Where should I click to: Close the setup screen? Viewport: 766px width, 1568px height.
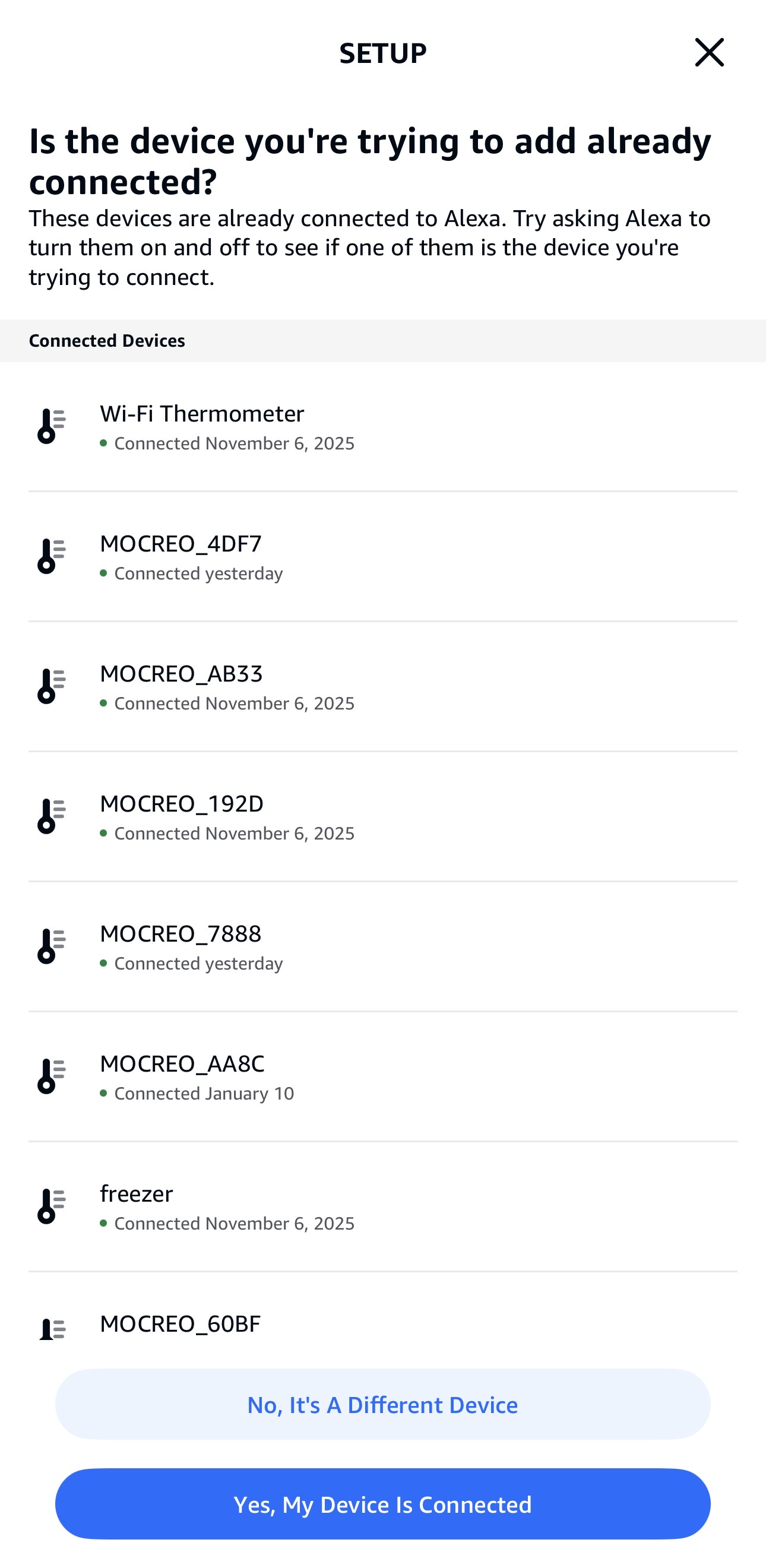click(709, 52)
